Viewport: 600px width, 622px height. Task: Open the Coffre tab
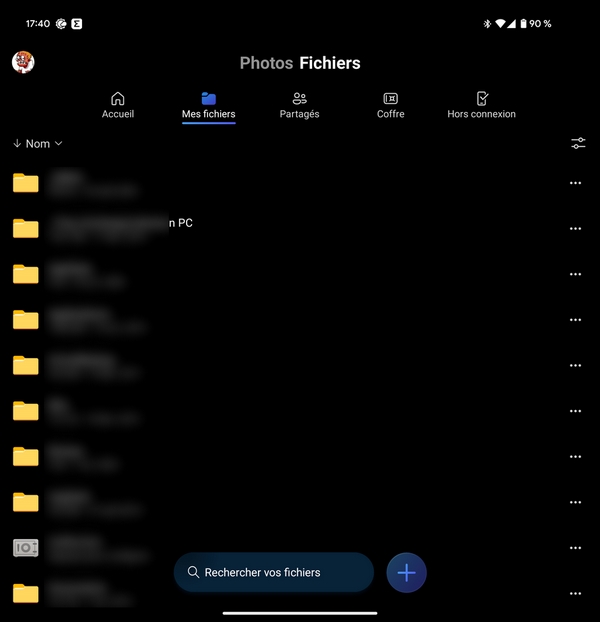(x=390, y=105)
